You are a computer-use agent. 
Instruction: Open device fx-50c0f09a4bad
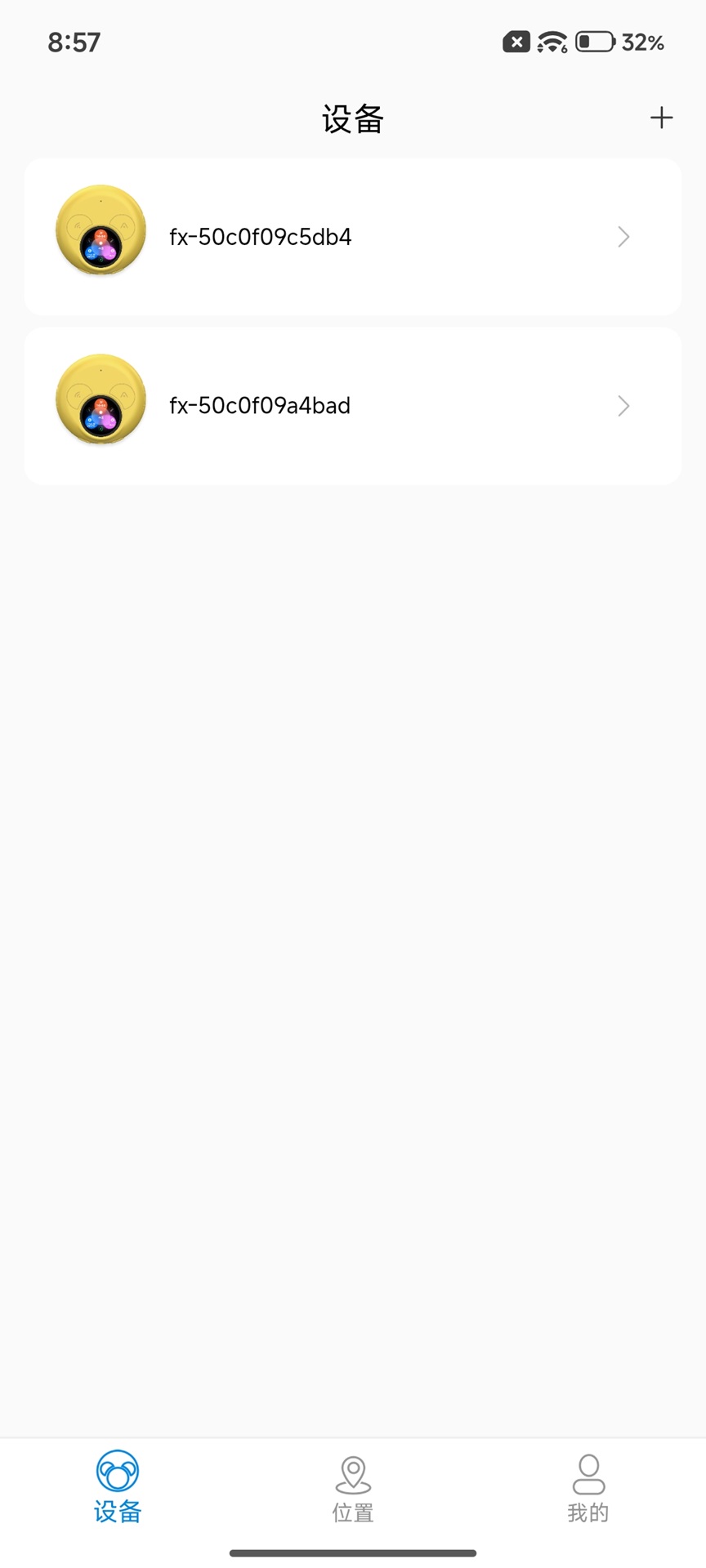point(353,406)
